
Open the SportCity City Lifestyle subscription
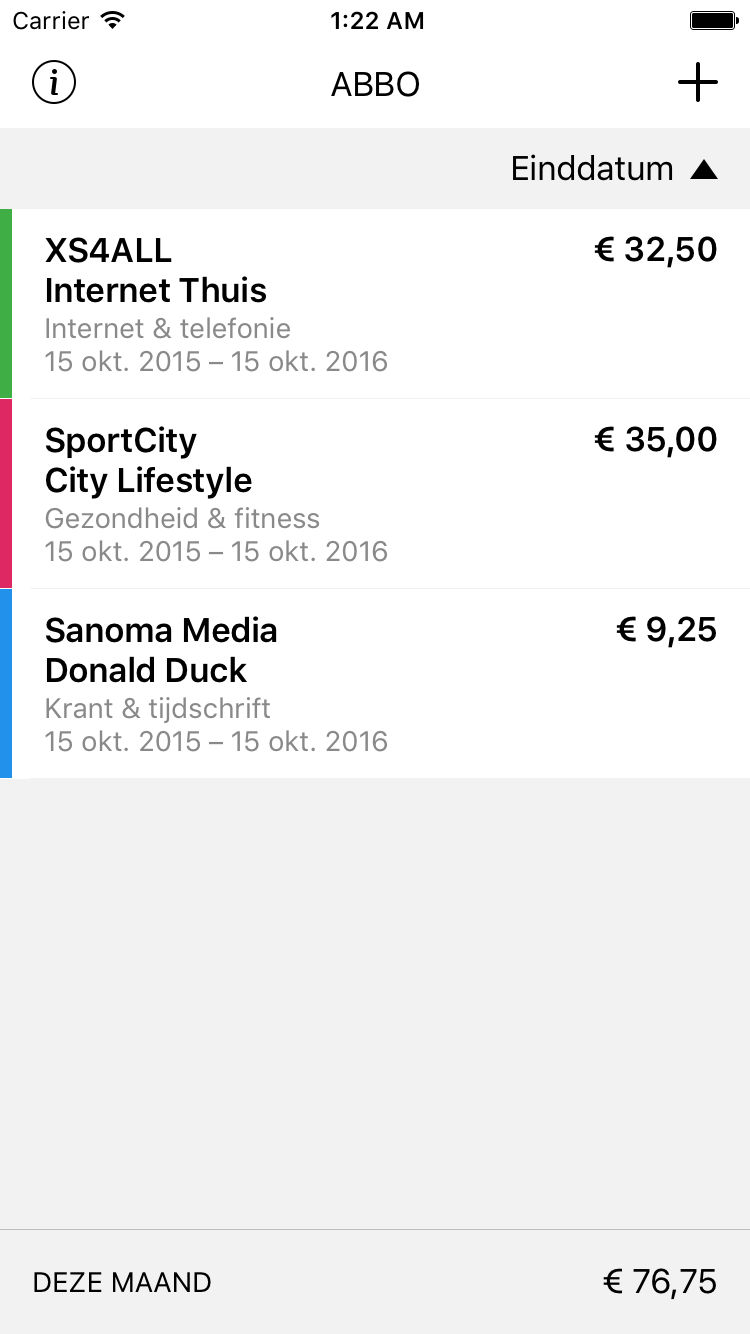pyautogui.click(x=375, y=494)
